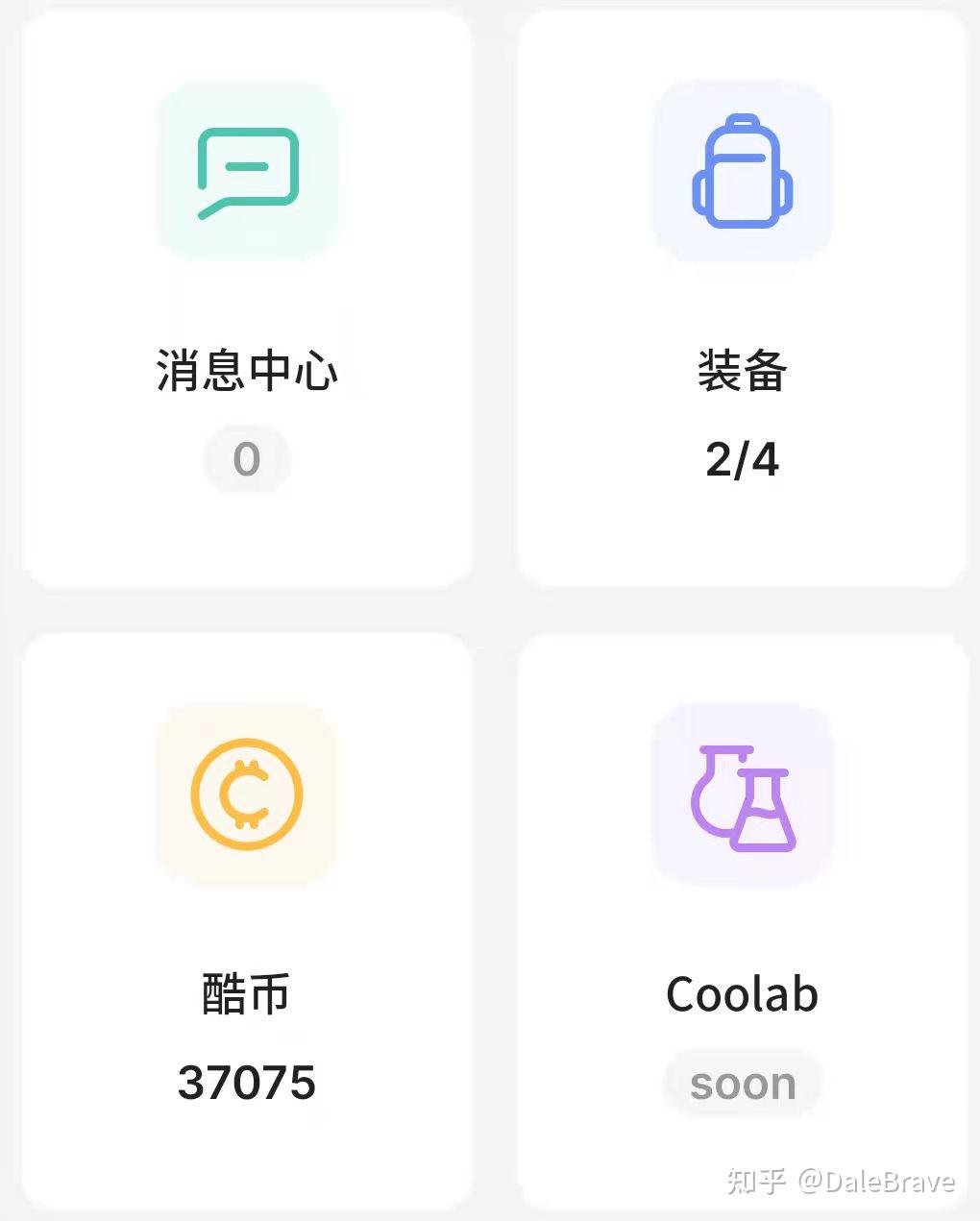
Task: View the 酷币 coin balance card
Action: click(x=247, y=920)
